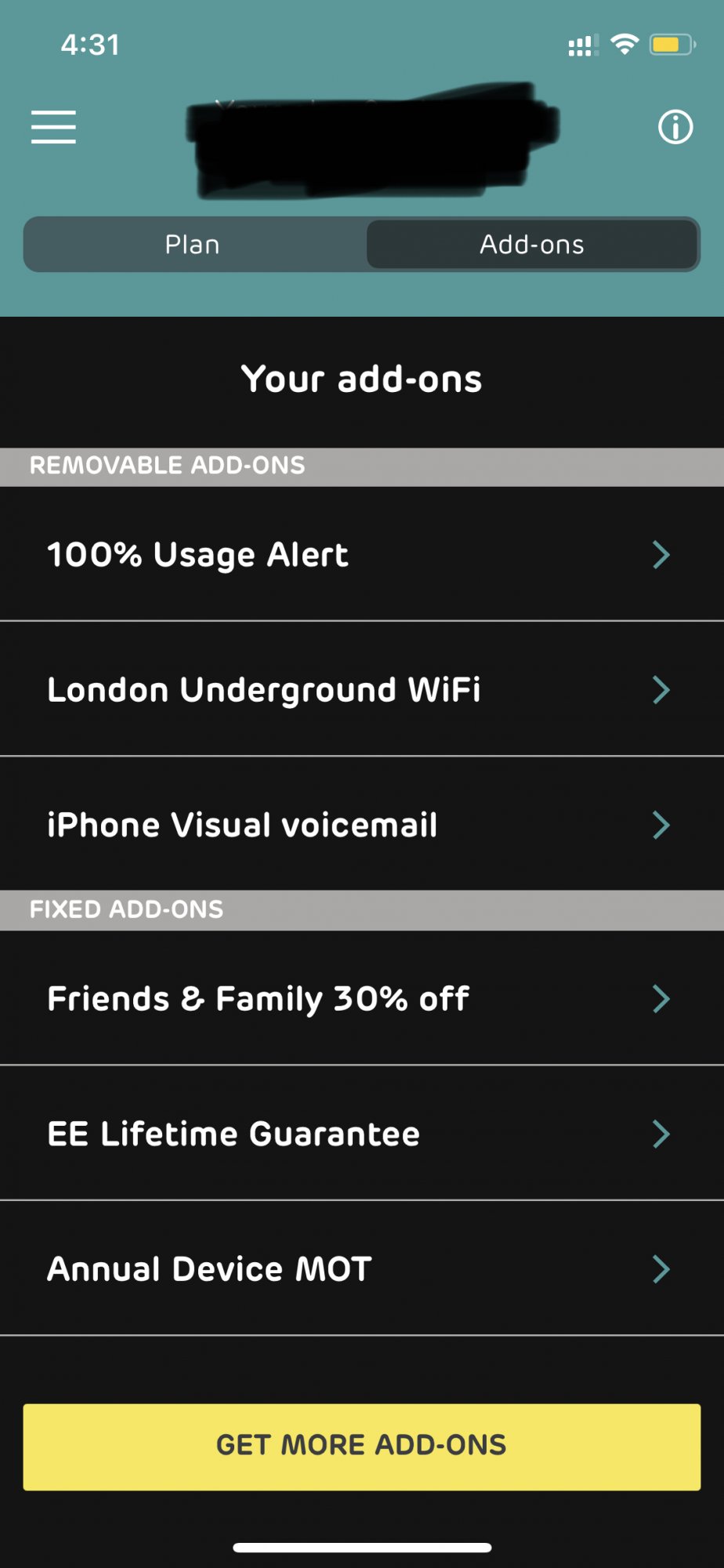Open Annual Device MOT add-on
The image size is (724, 1568).
[362, 1268]
